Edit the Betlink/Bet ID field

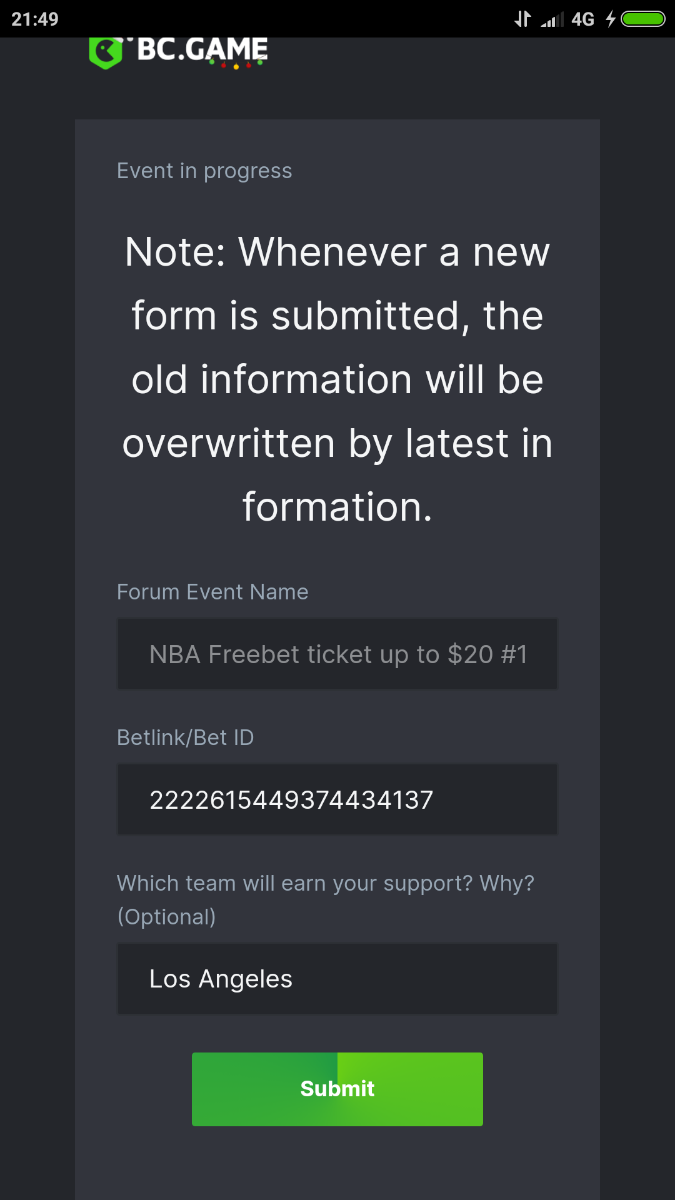[x=337, y=800]
